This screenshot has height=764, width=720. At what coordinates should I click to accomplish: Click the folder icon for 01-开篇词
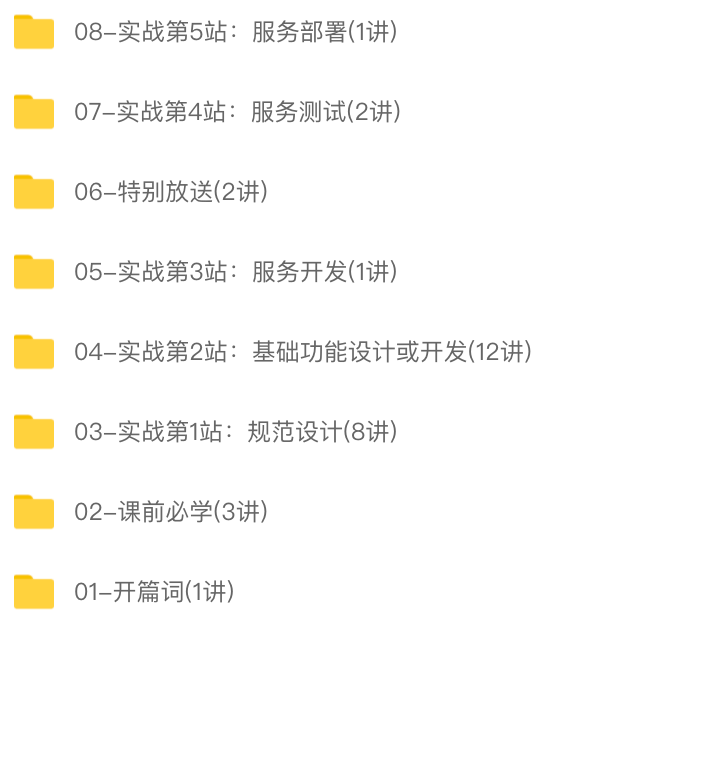pos(33,592)
